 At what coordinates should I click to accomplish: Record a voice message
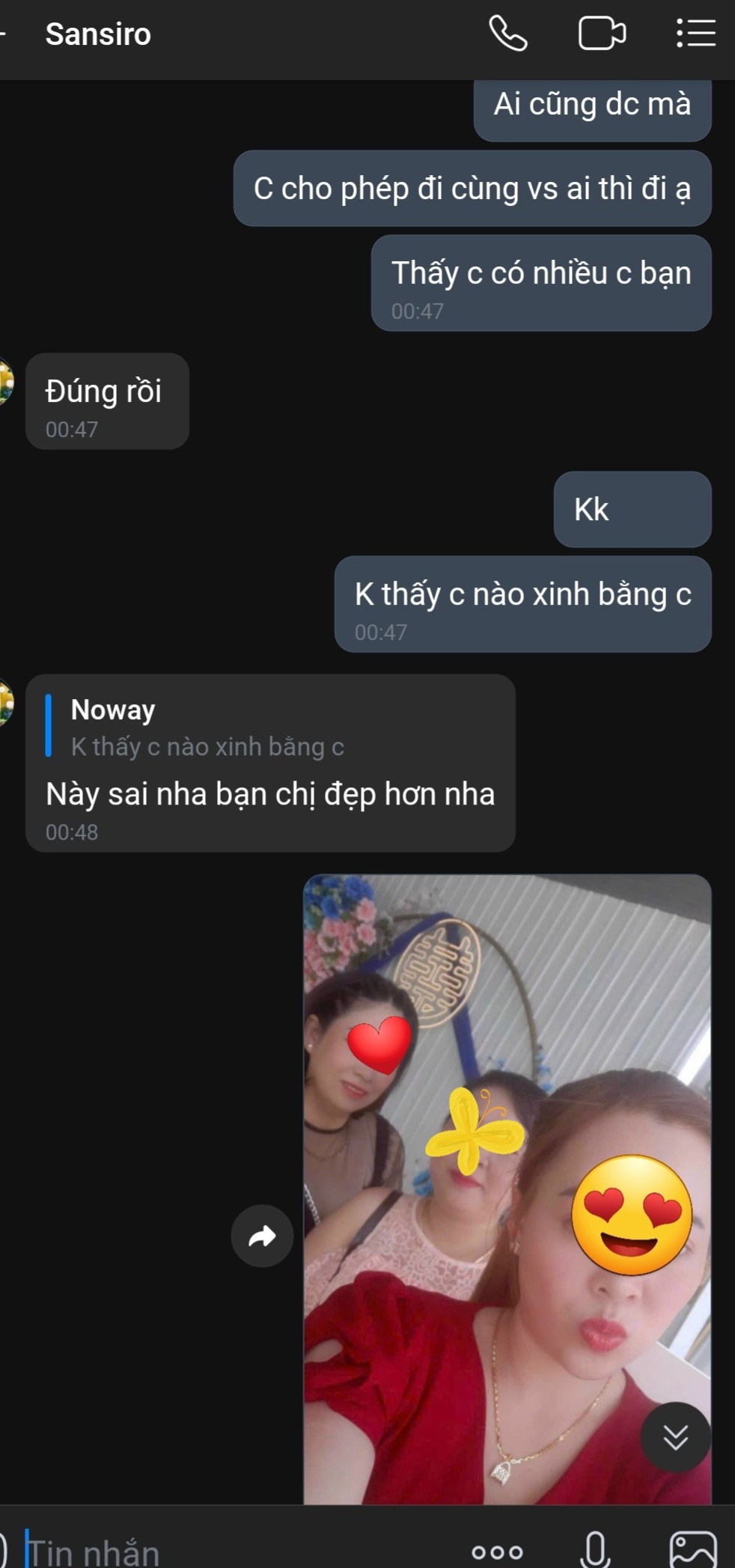(x=595, y=1549)
